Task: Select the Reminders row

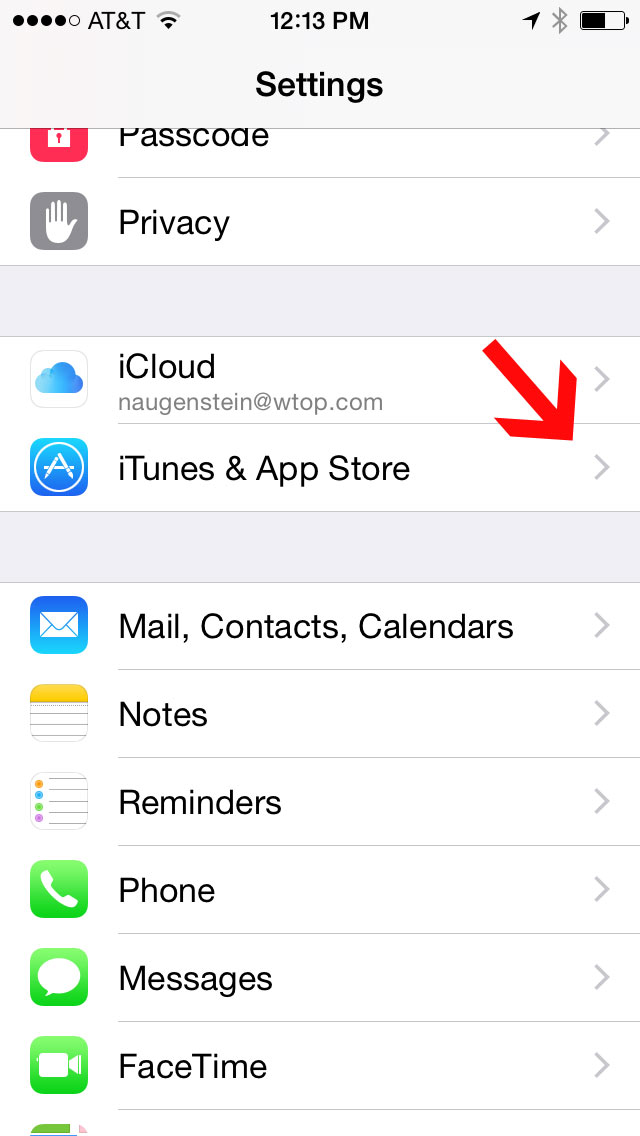Action: pyautogui.click(x=320, y=802)
